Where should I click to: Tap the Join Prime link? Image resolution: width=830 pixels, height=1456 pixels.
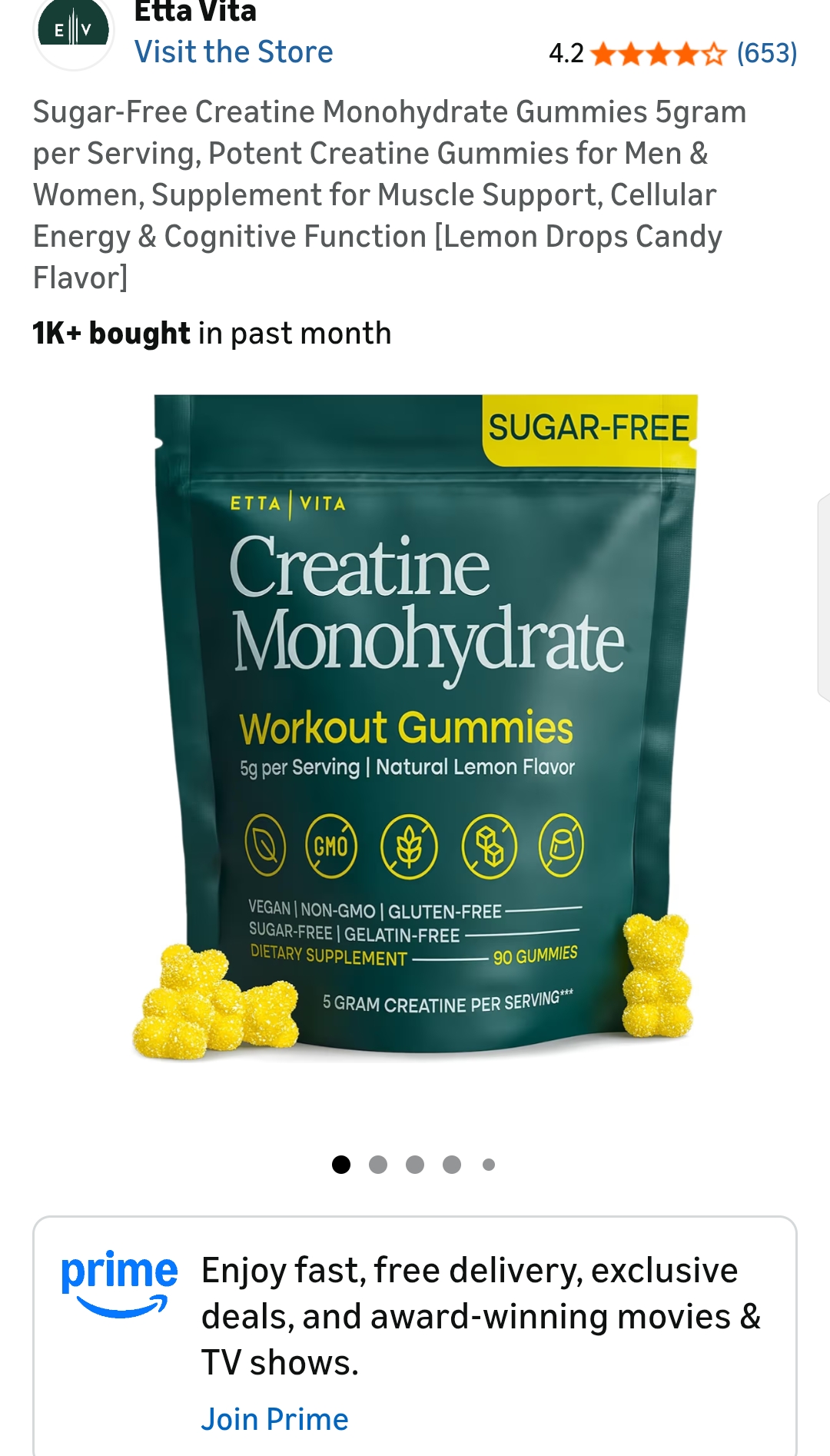[x=274, y=1419]
